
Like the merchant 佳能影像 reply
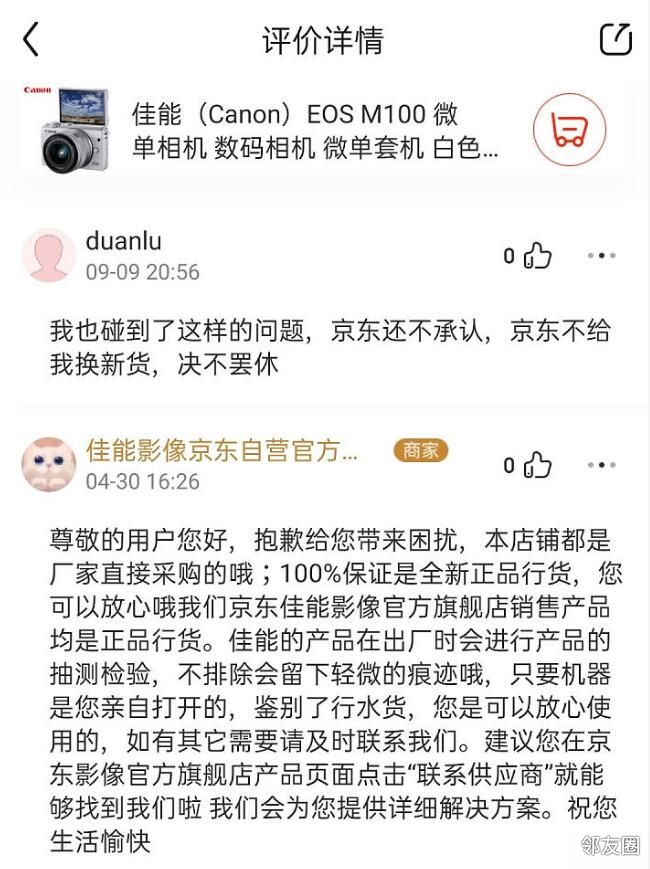tap(538, 465)
